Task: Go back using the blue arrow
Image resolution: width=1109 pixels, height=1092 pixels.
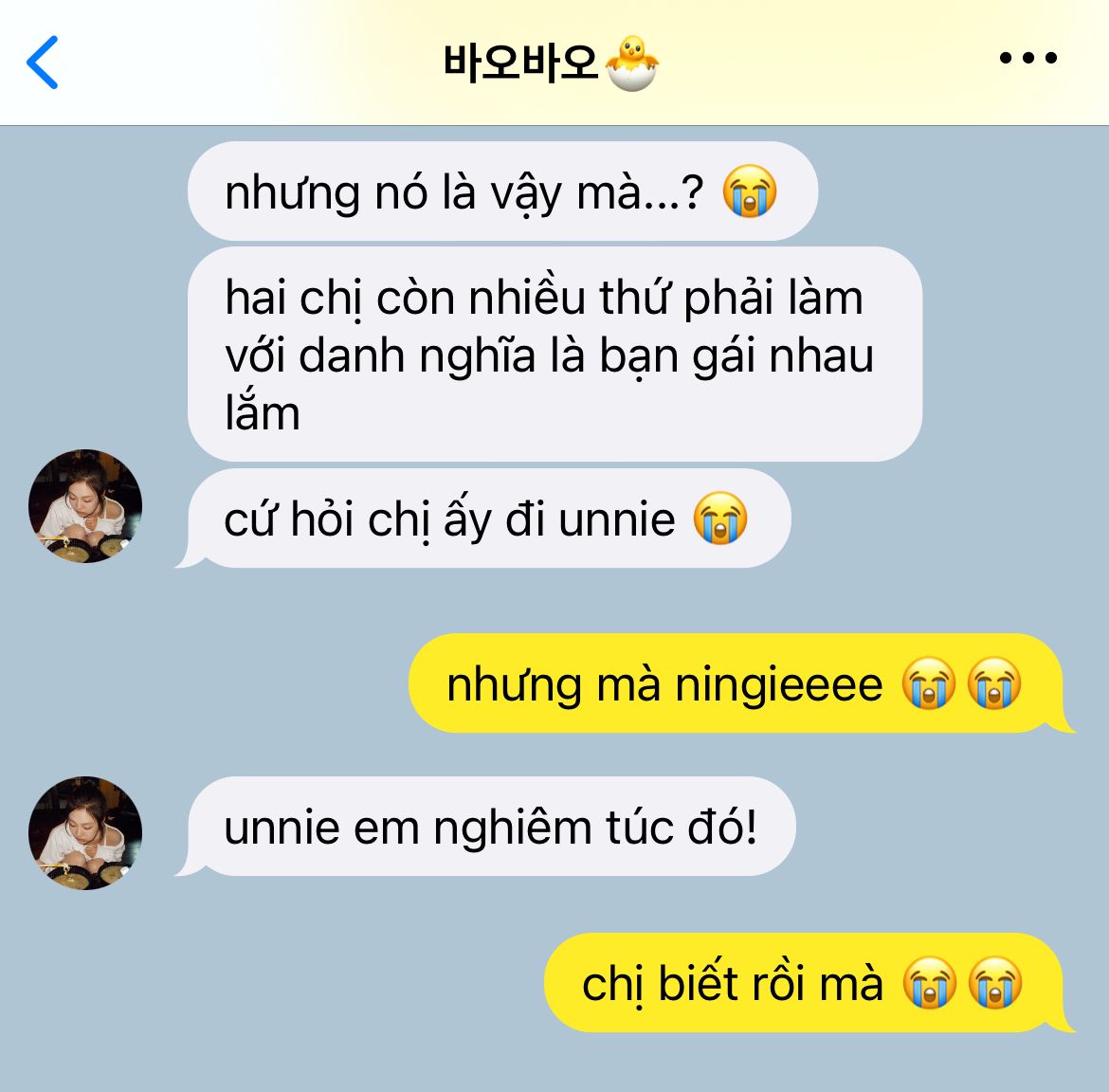Action: click(x=43, y=63)
